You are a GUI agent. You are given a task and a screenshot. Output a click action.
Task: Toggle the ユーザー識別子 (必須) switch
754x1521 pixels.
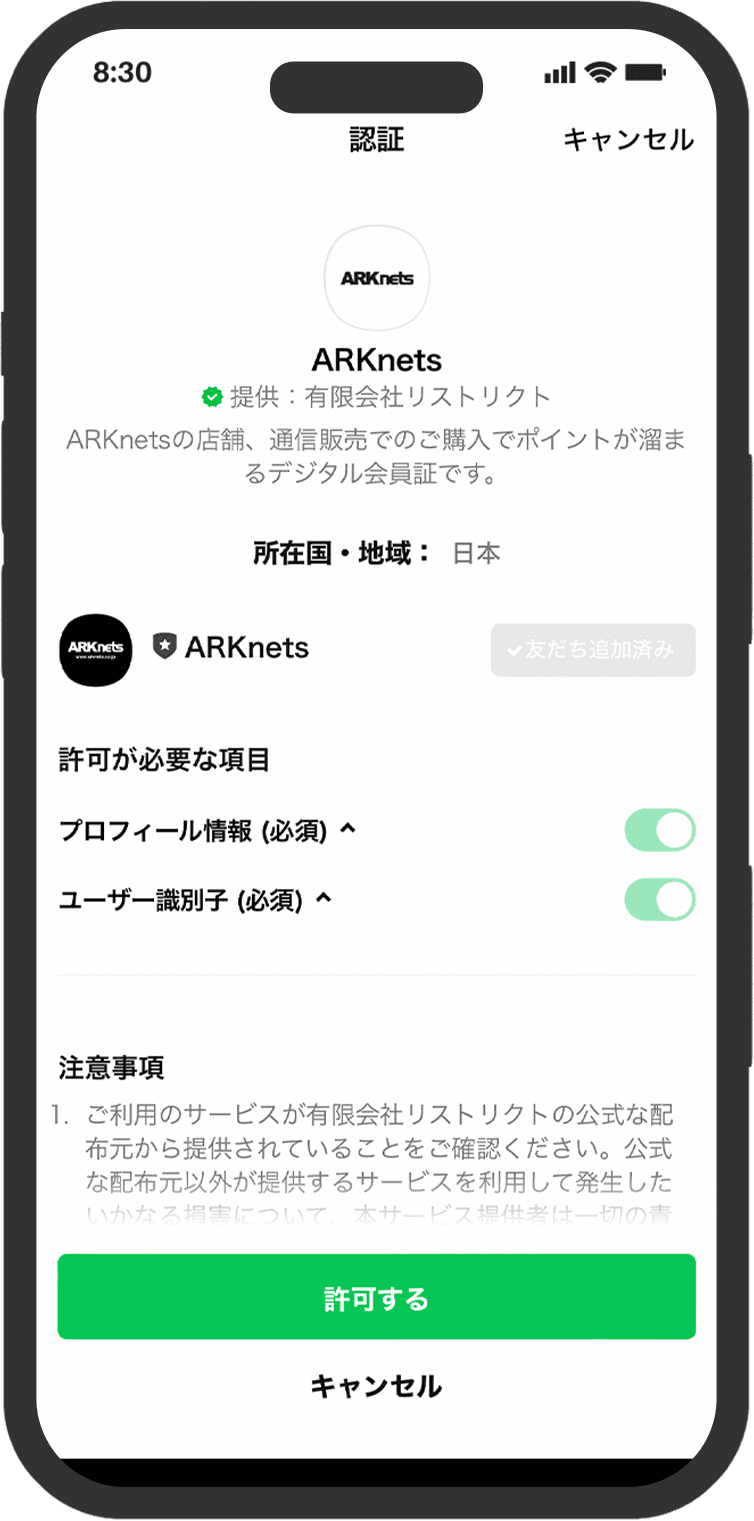659,900
